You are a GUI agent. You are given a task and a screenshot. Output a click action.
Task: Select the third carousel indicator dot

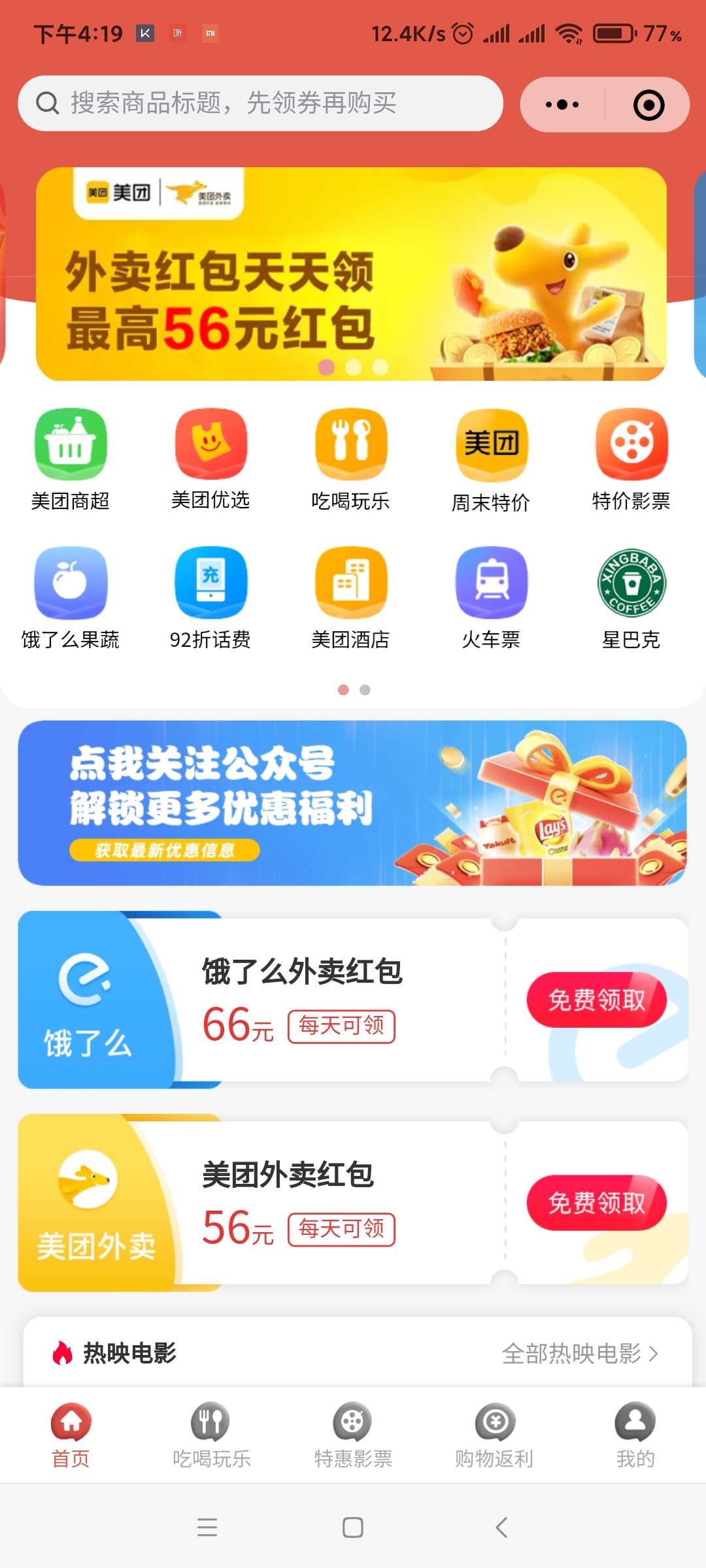381,367
